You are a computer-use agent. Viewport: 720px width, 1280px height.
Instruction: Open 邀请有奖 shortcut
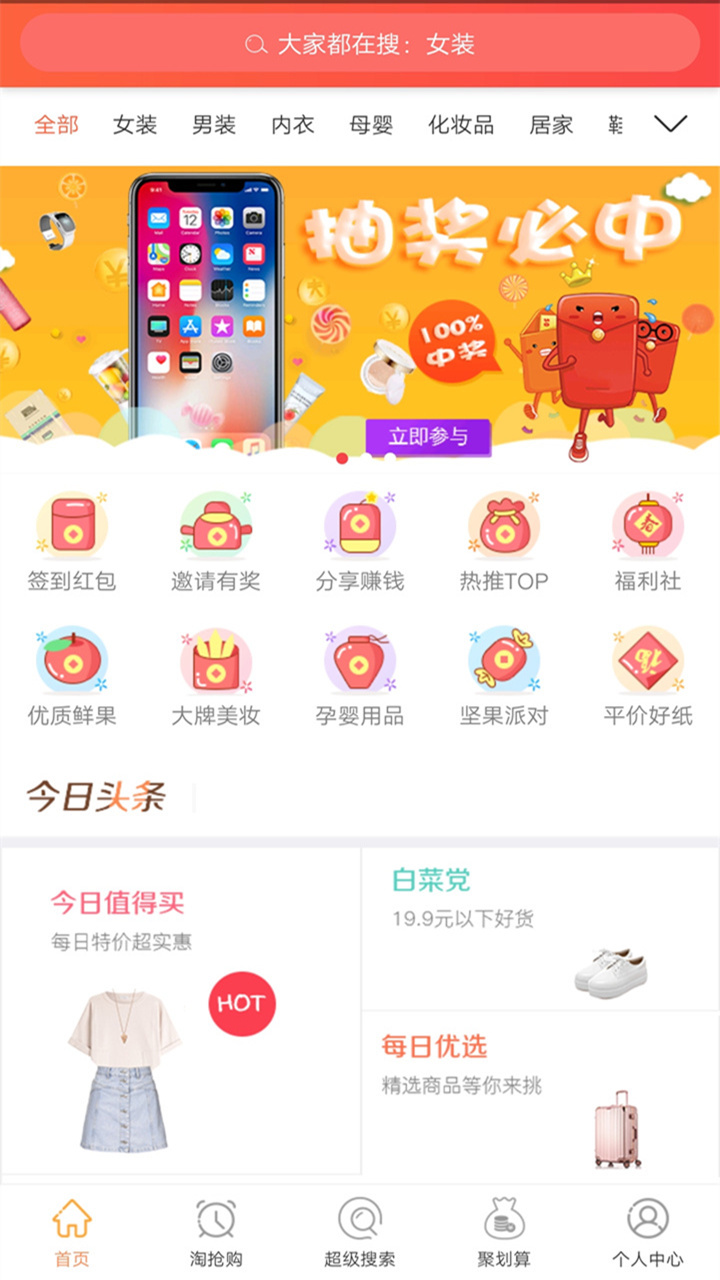coord(216,541)
